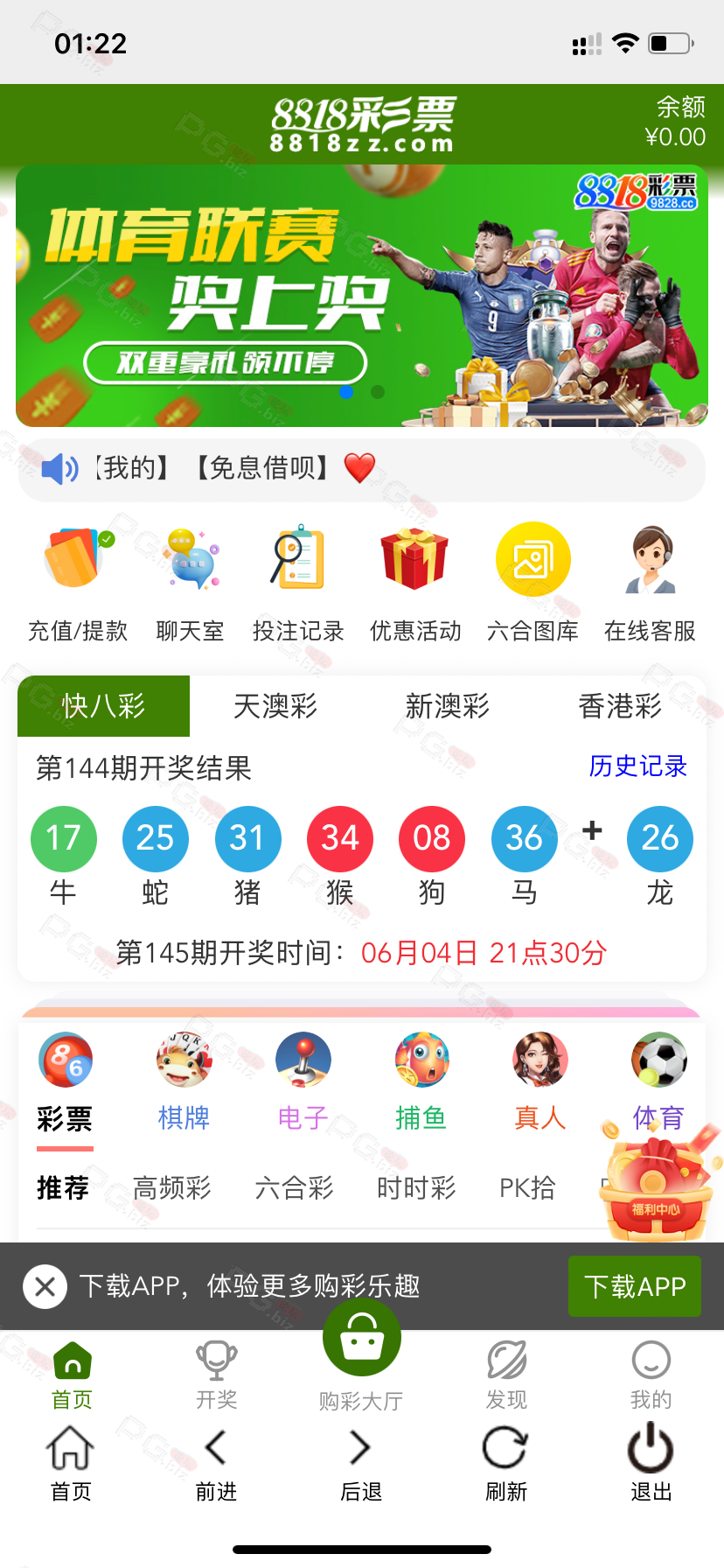This screenshot has width=724, height=1568.
Task: Open 历史记录 draw history link
Action: [x=638, y=766]
